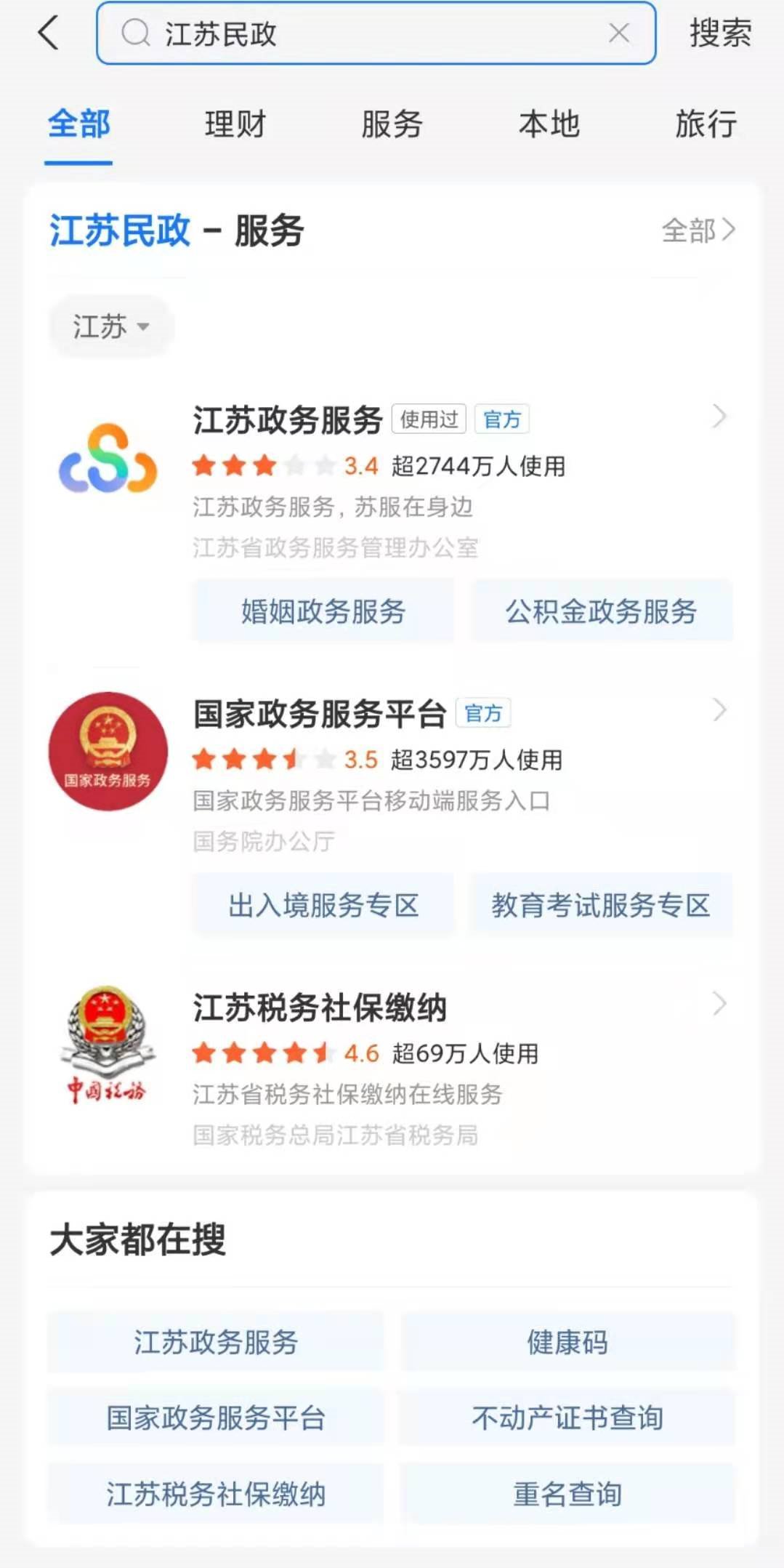Open 婚姻政务服务 shortcut
This screenshot has width=784, height=1568.
323,611
